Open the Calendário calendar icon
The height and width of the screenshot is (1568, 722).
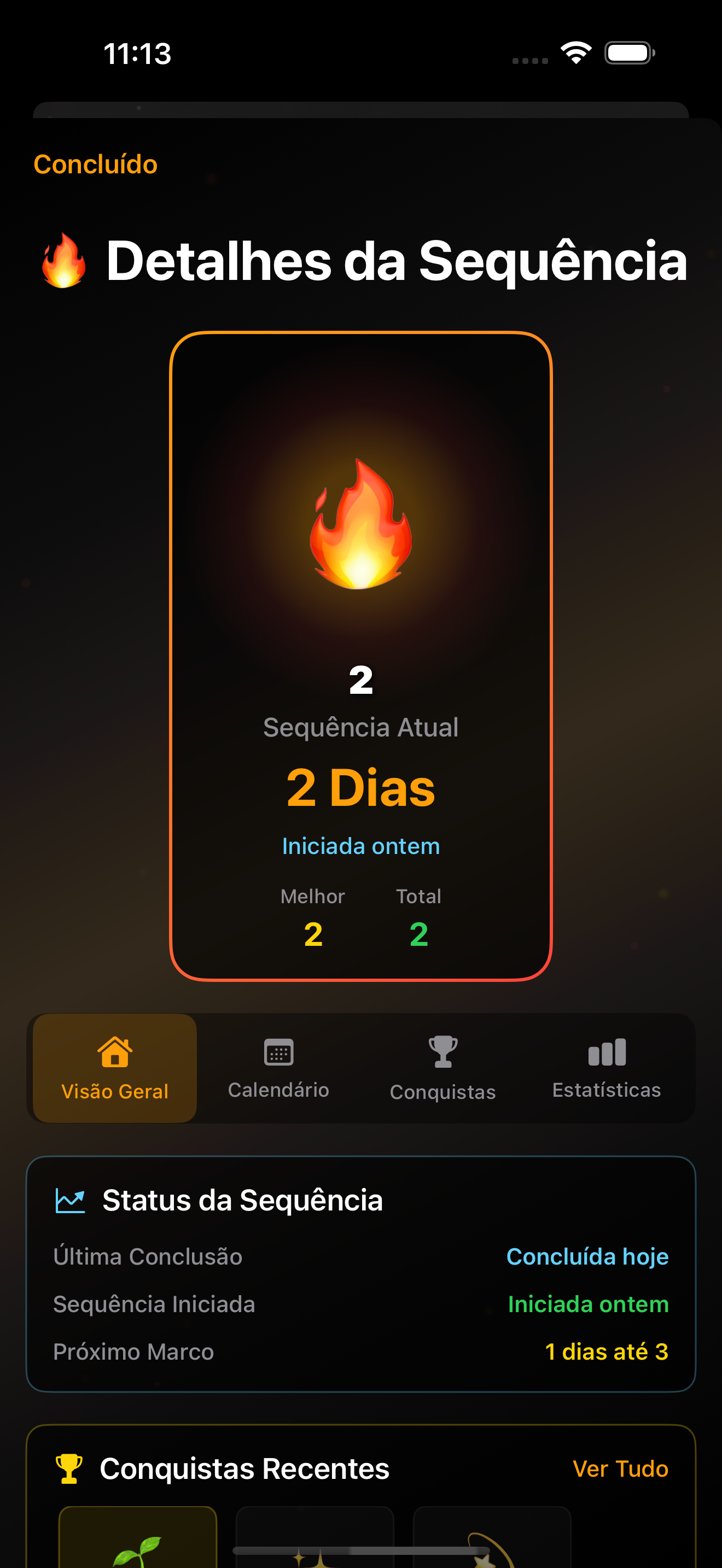coord(278,1052)
